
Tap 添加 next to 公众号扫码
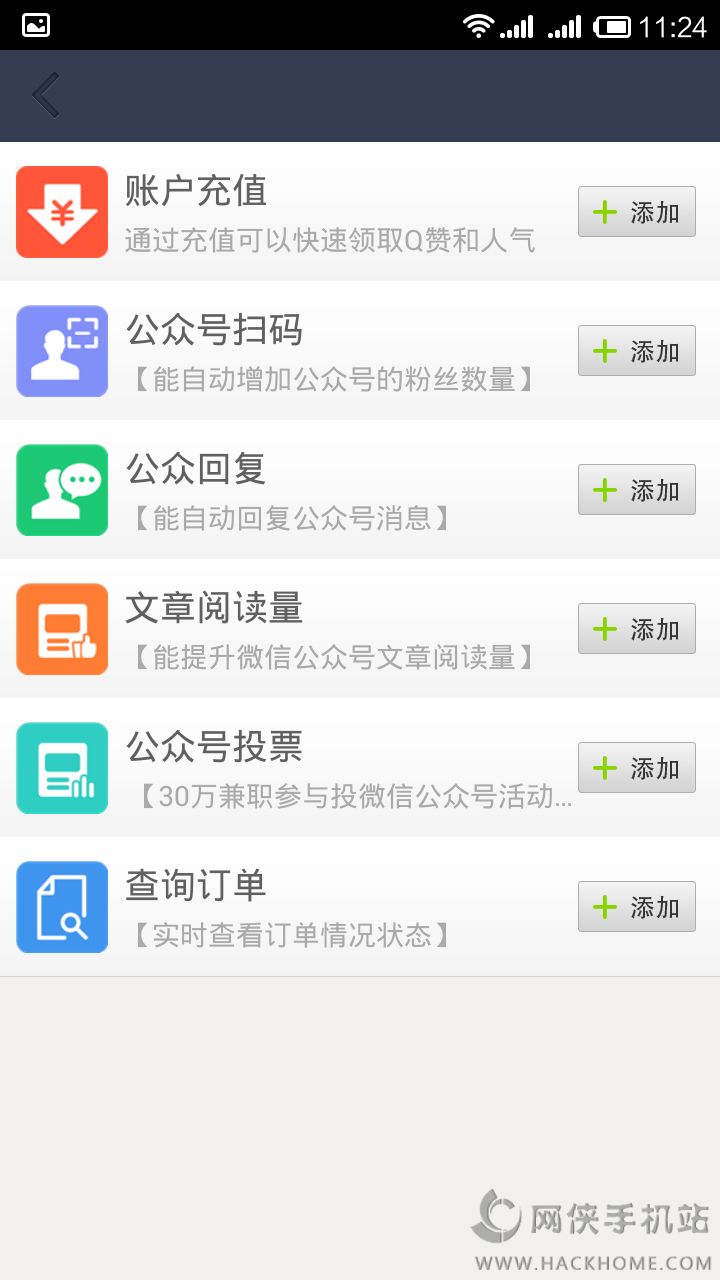pos(636,351)
